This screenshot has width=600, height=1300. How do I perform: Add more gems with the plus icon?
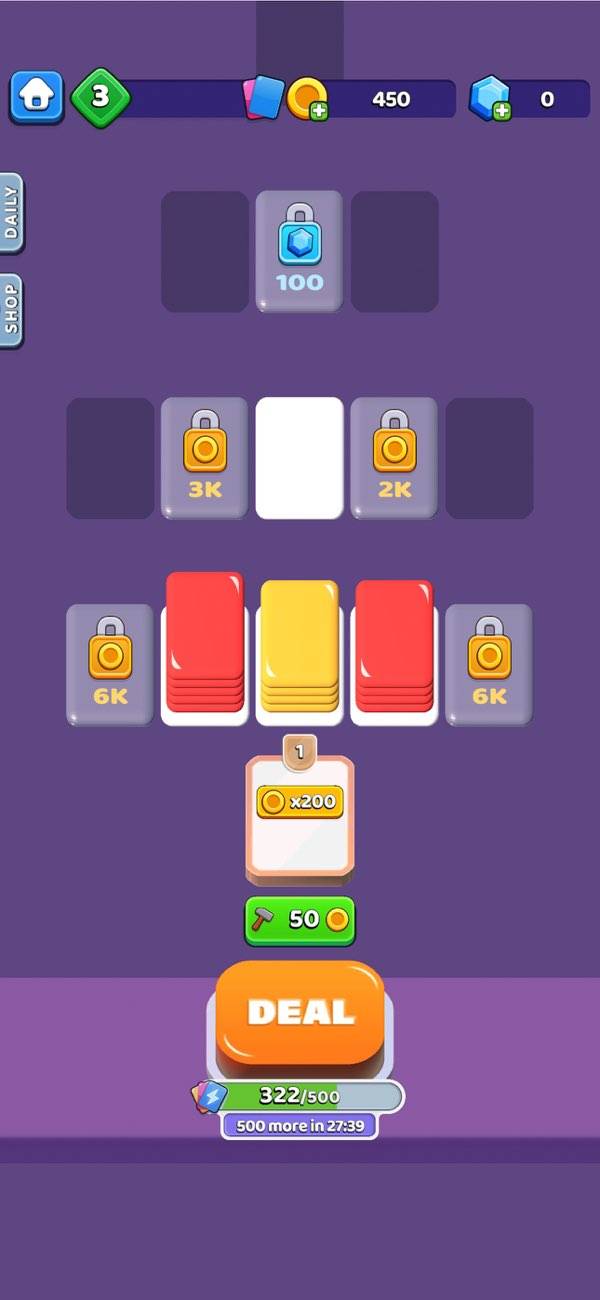(x=501, y=111)
